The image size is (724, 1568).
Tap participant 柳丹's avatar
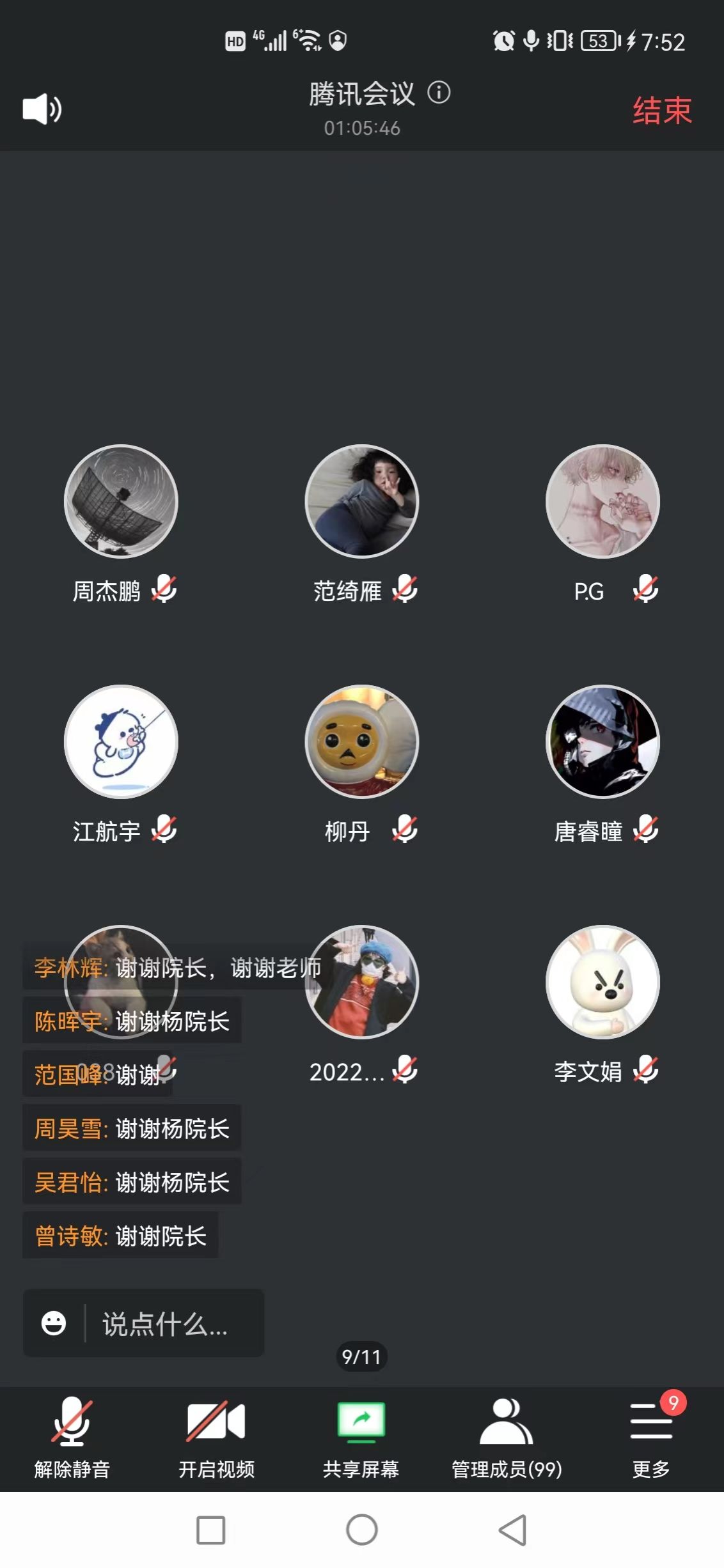coord(362,741)
